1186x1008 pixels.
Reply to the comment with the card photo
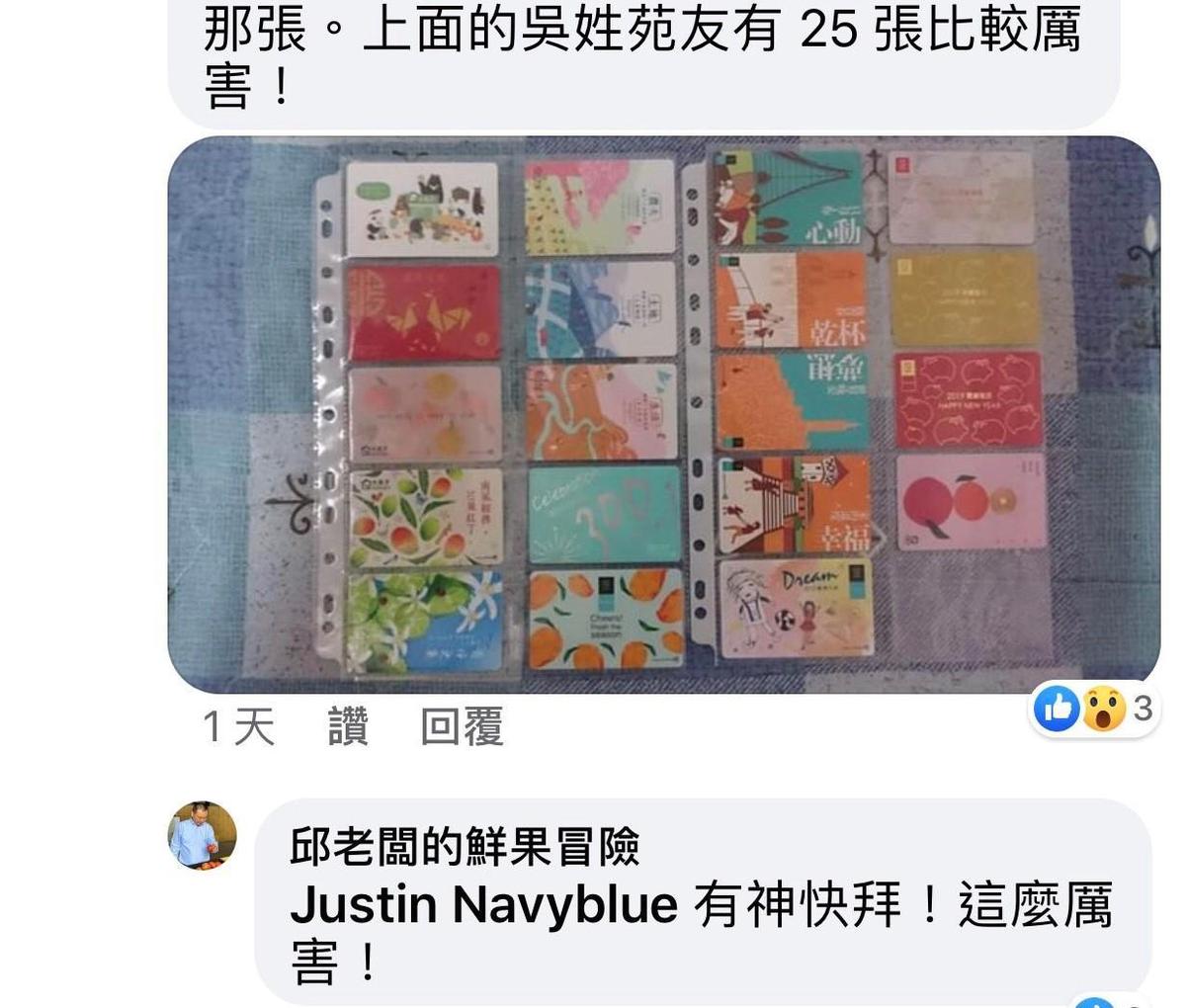(462, 727)
